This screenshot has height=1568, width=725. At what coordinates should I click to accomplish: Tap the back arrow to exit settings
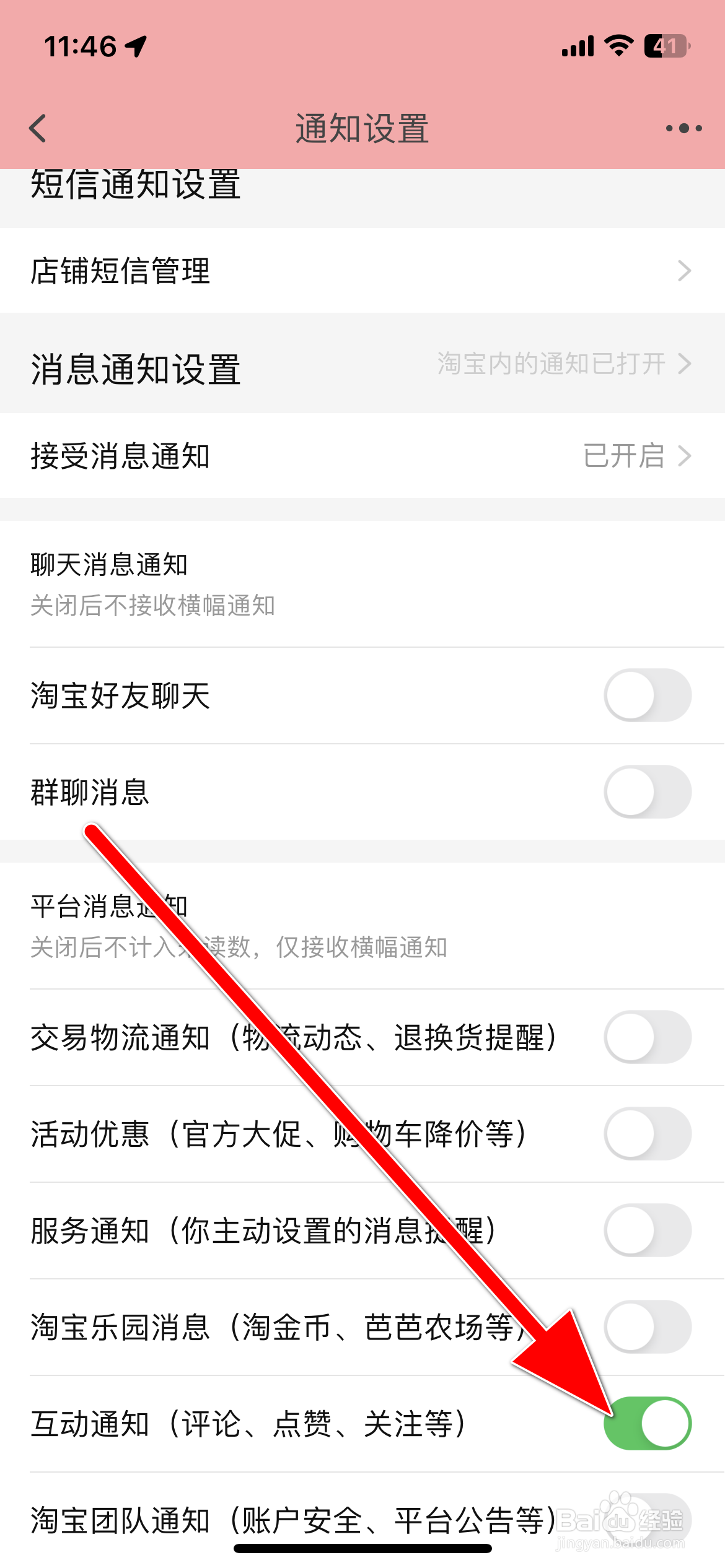38,128
